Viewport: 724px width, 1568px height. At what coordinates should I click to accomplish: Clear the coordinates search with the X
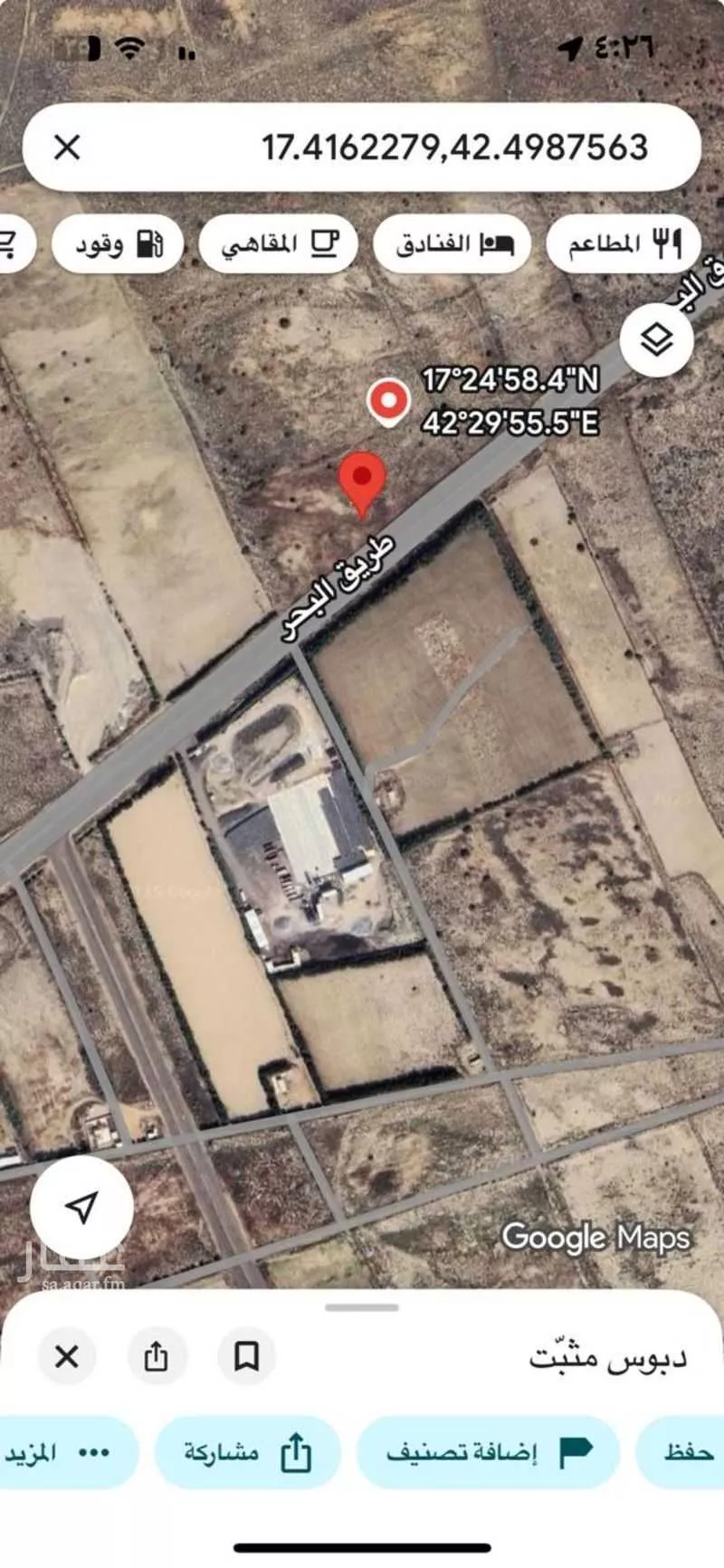67,147
